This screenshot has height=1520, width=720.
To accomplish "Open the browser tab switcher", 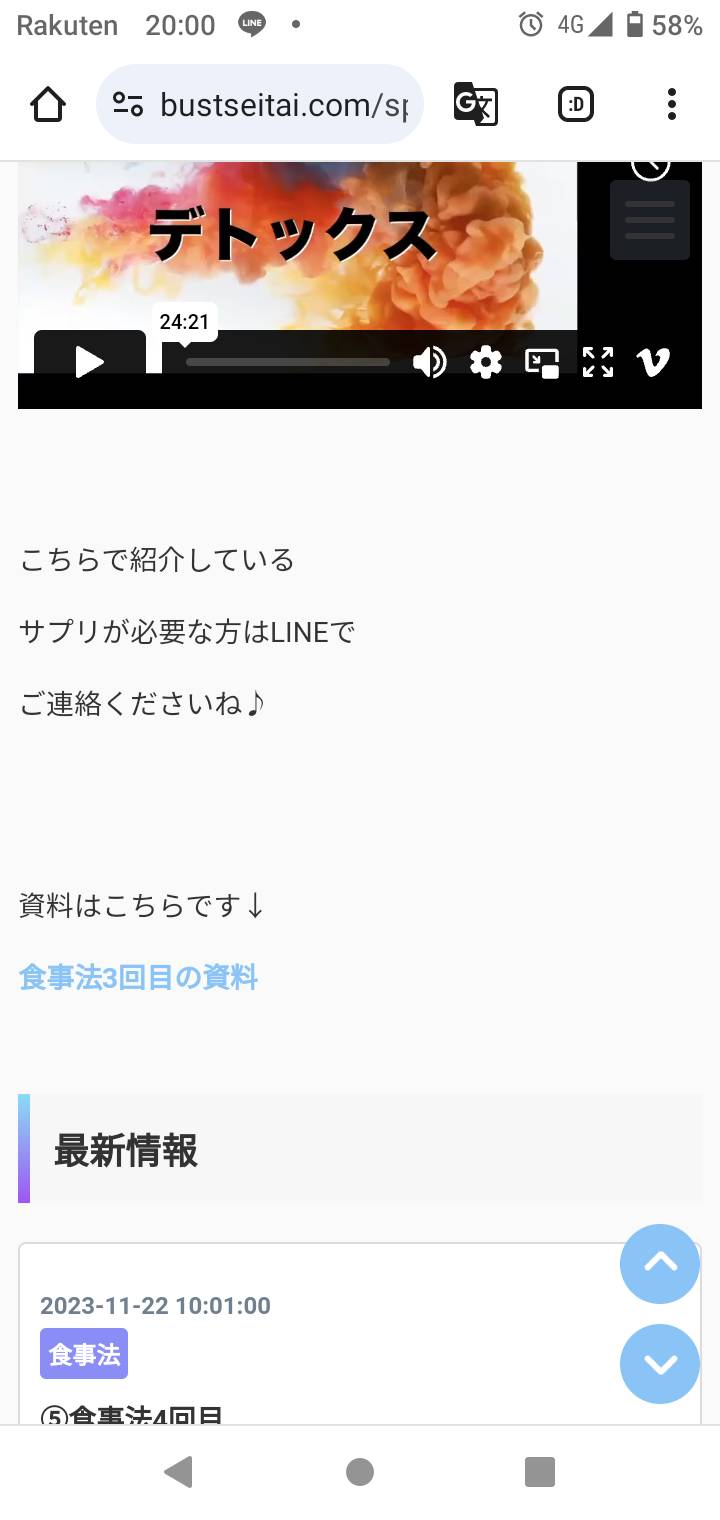I will (x=576, y=104).
